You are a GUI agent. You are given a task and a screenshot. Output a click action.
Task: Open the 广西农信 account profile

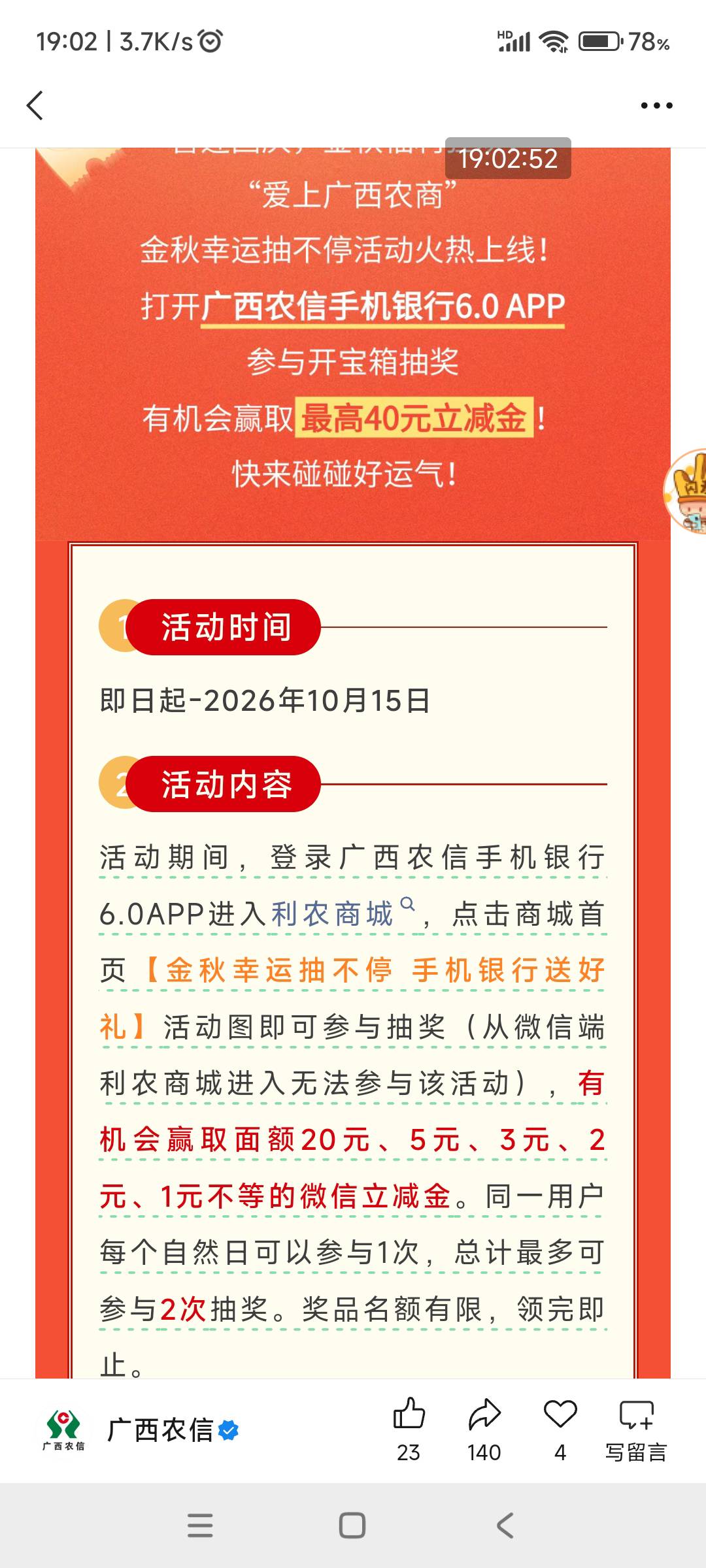[x=141, y=1430]
